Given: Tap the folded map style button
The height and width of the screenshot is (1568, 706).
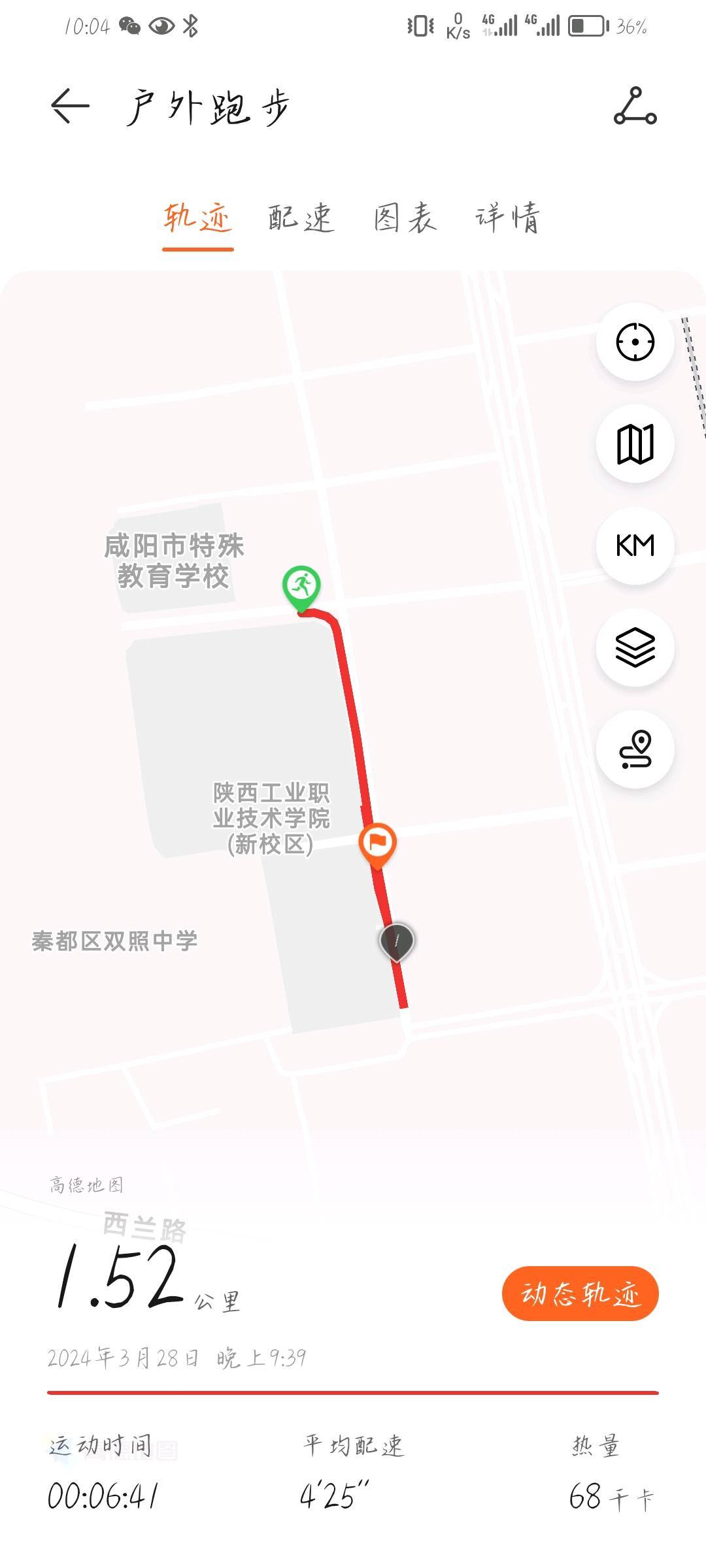Looking at the screenshot, I should [635, 444].
